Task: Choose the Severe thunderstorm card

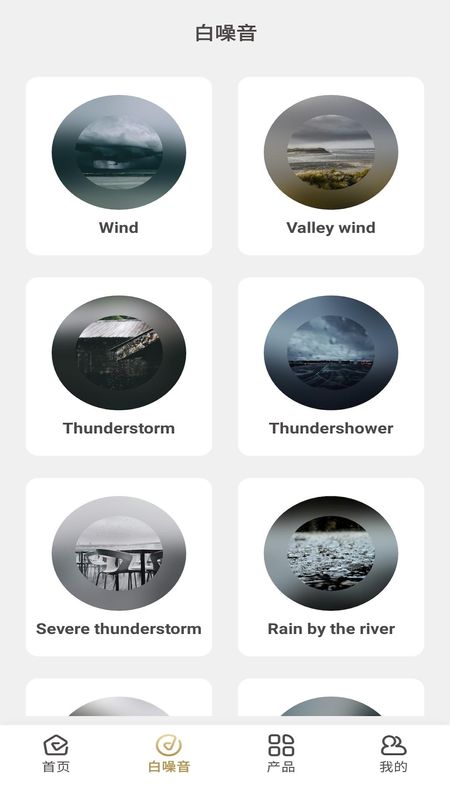Action: point(118,567)
